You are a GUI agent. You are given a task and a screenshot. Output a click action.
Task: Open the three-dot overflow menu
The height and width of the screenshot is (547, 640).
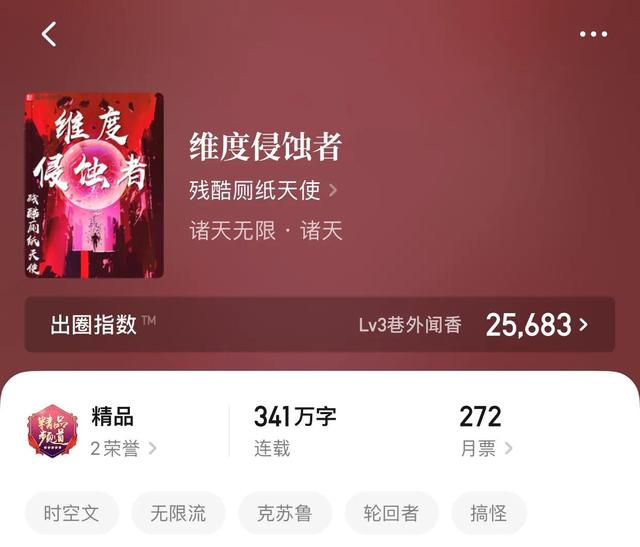point(593,34)
